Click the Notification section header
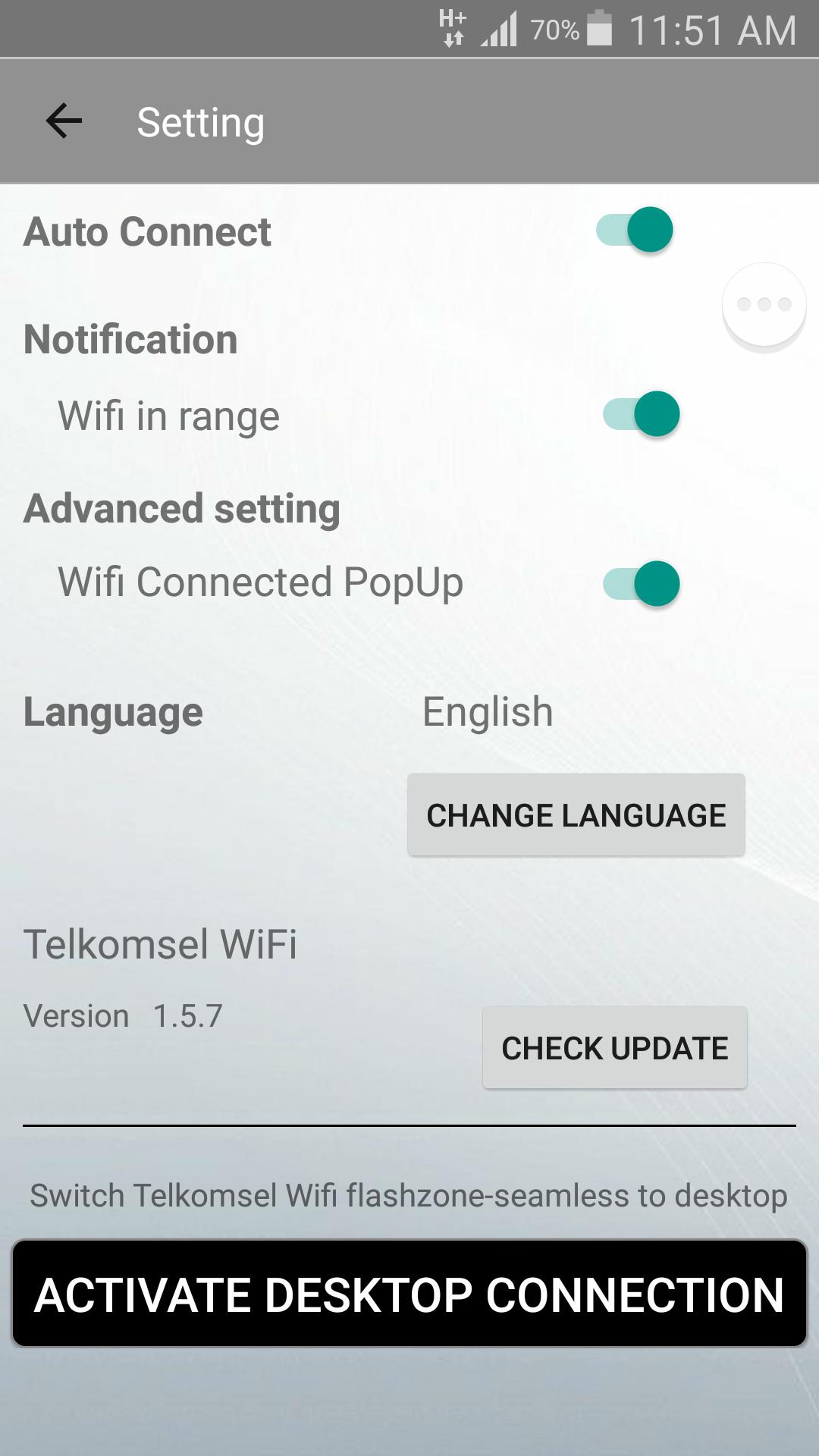 coord(130,339)
